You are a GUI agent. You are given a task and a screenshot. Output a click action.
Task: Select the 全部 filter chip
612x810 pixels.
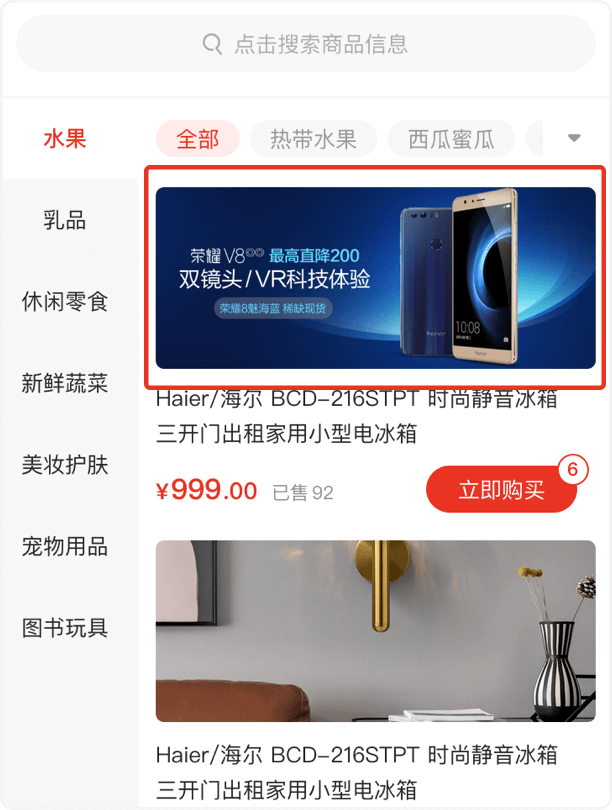click(197, 139)
